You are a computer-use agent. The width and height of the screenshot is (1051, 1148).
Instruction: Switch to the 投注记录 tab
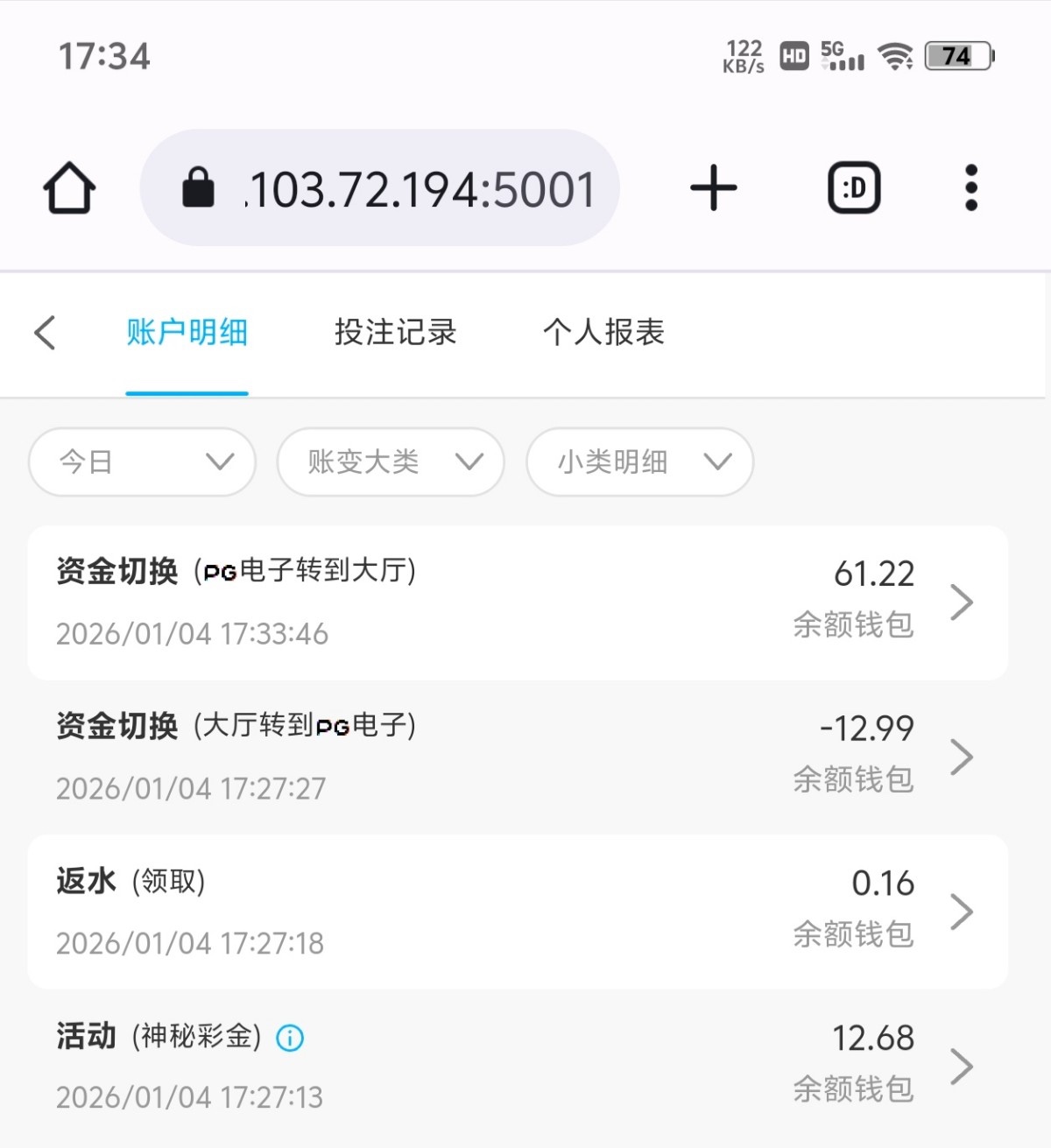[395, 333]
